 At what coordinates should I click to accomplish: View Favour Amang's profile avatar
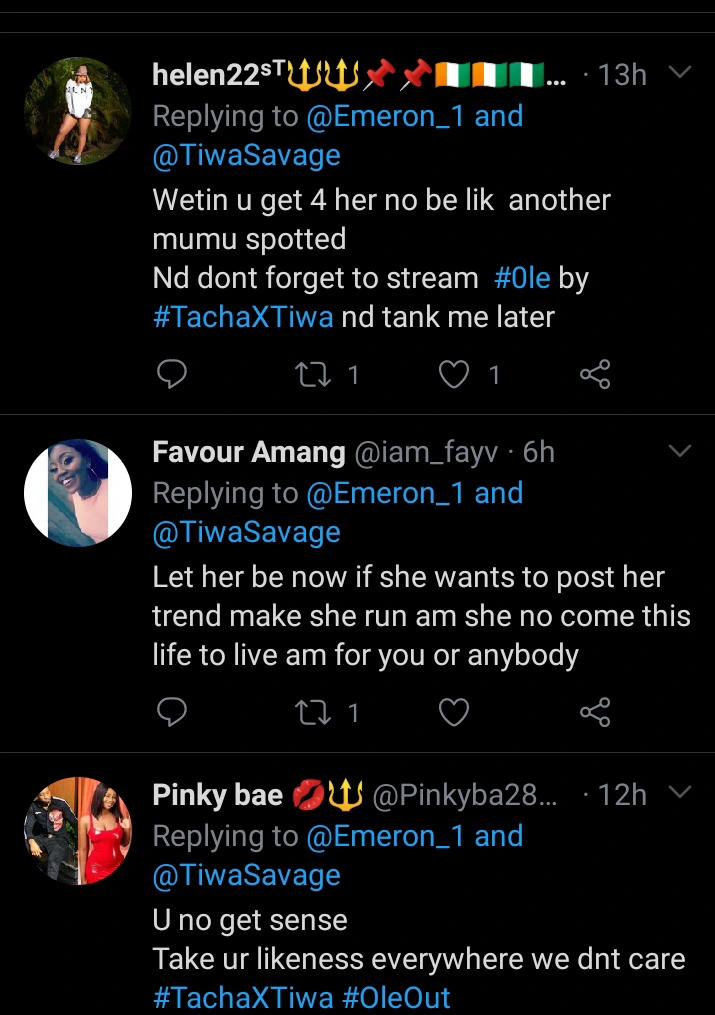tap(77, 492)
